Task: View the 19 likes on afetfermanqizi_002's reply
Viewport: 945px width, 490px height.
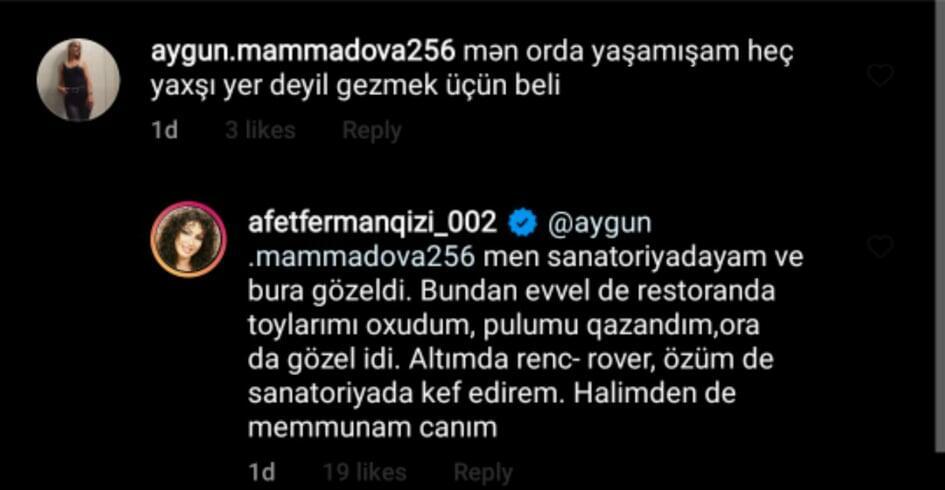Action: tap(365, 472)
